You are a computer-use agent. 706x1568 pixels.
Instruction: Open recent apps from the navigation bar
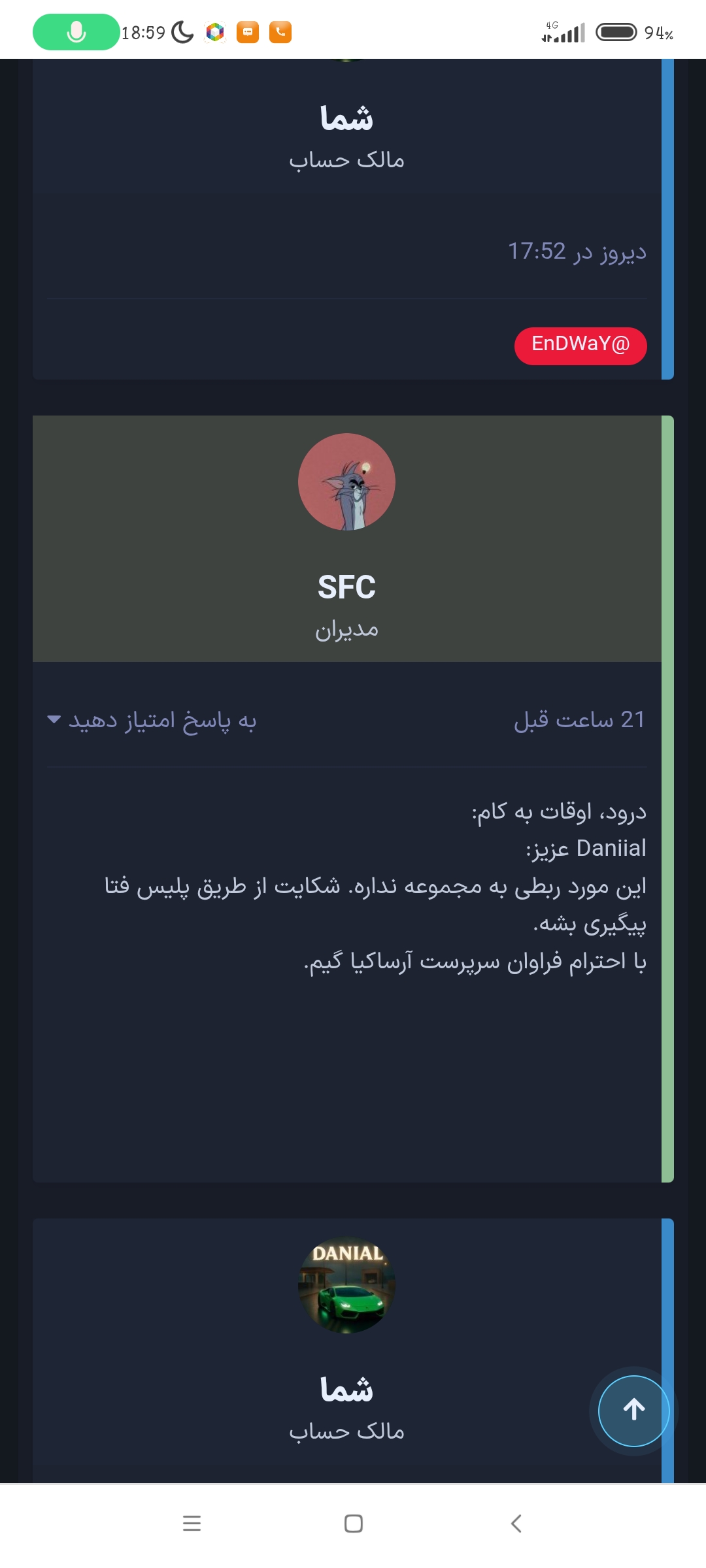click(x=192, y=1524)
